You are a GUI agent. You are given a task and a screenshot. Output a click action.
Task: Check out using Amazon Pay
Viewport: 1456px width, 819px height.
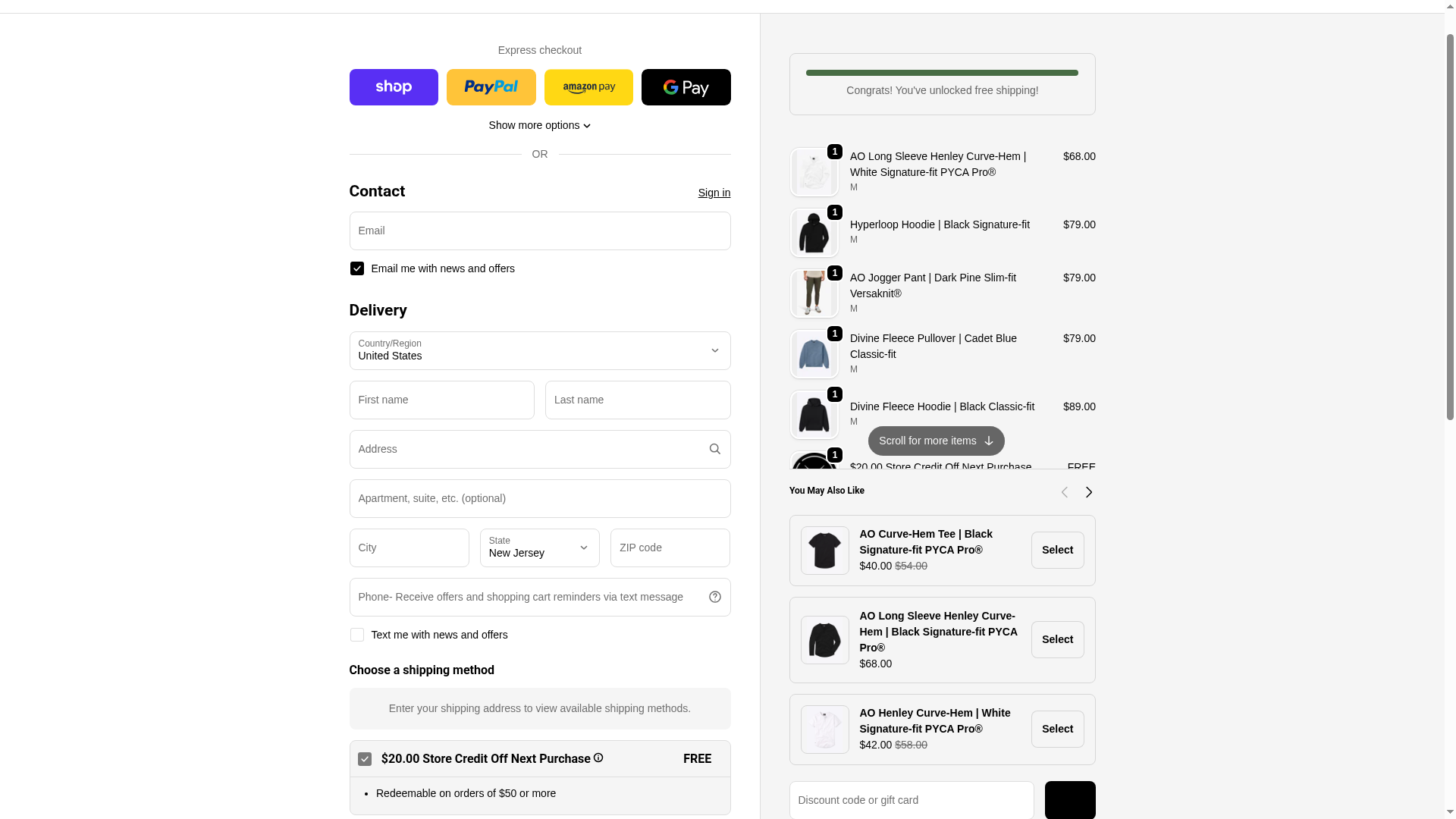(588, 87)
